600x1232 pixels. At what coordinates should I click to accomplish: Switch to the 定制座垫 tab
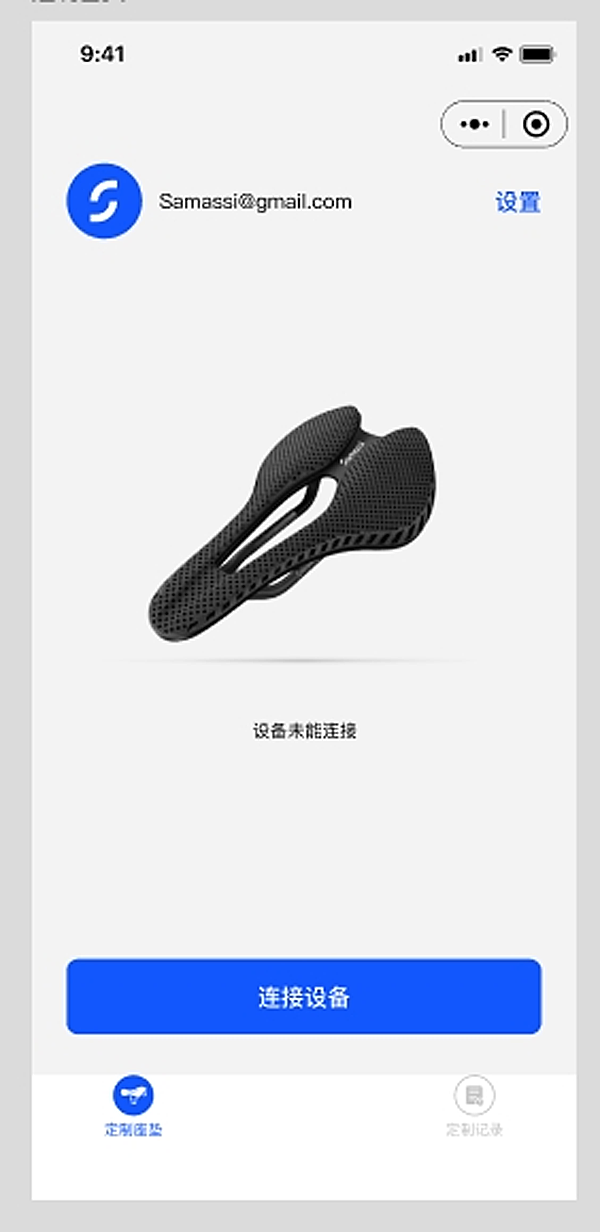(x=133, y=1106)
